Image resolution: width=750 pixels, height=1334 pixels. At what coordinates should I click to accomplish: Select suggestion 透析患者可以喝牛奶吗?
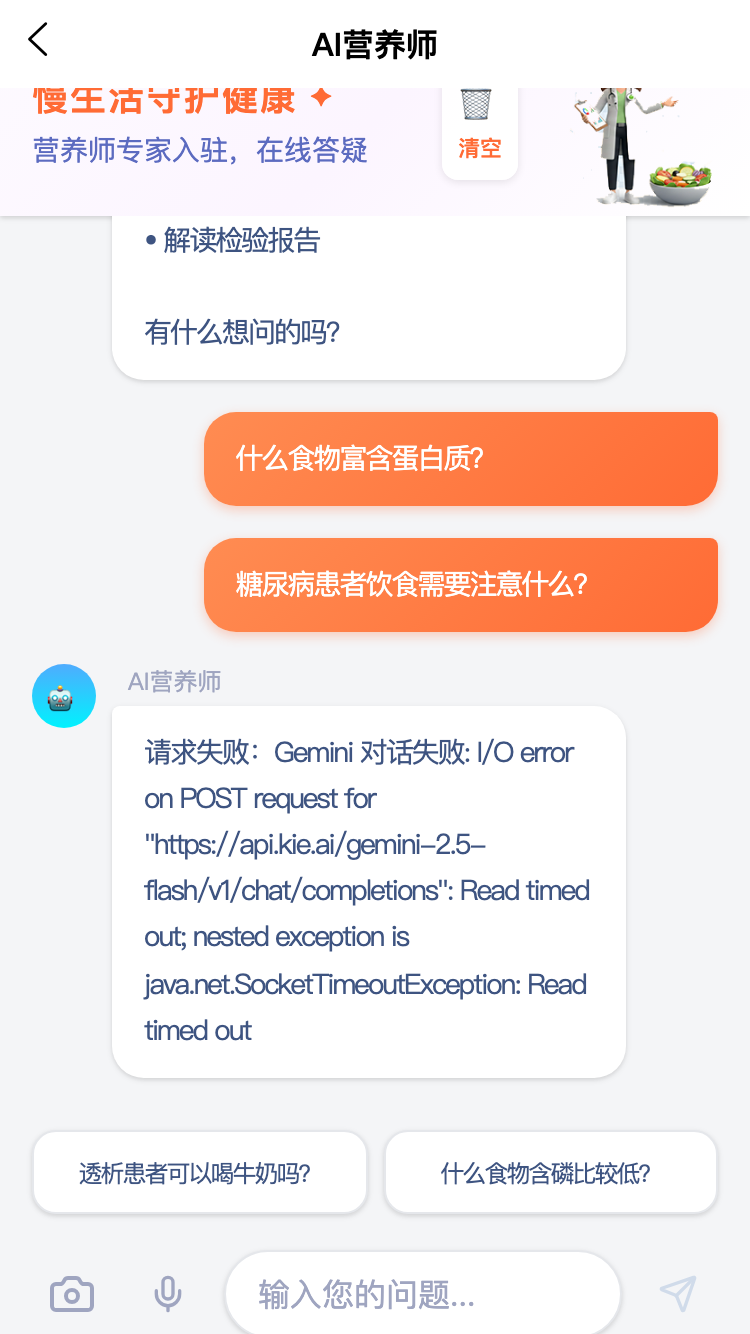[x=200, y=1173]
